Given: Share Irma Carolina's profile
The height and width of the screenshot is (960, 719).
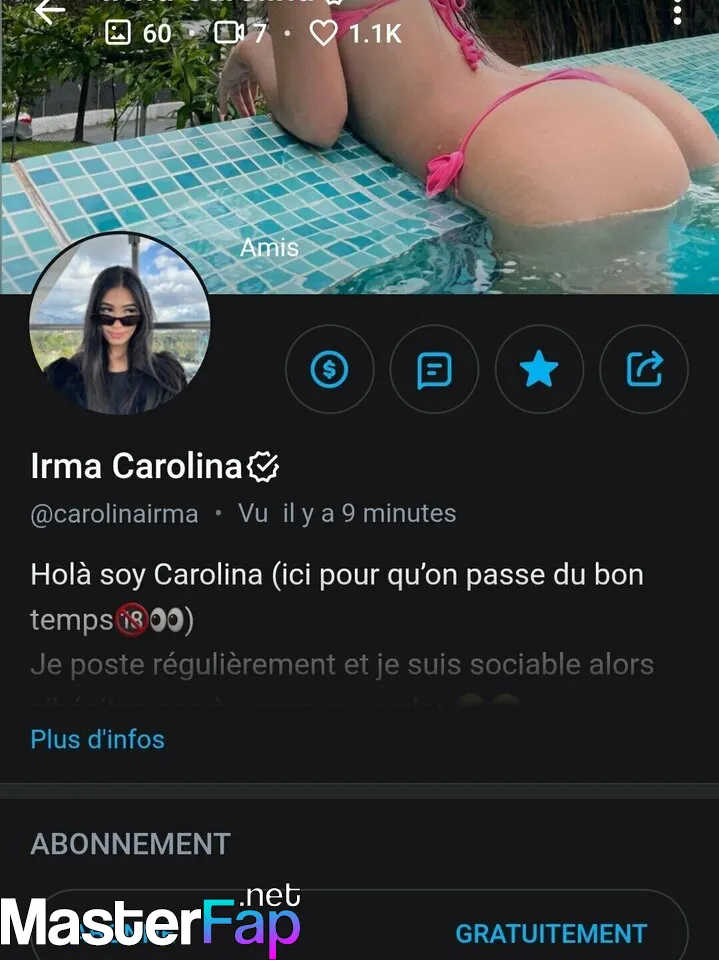Looking at the screenshot, I should [644, 370].
